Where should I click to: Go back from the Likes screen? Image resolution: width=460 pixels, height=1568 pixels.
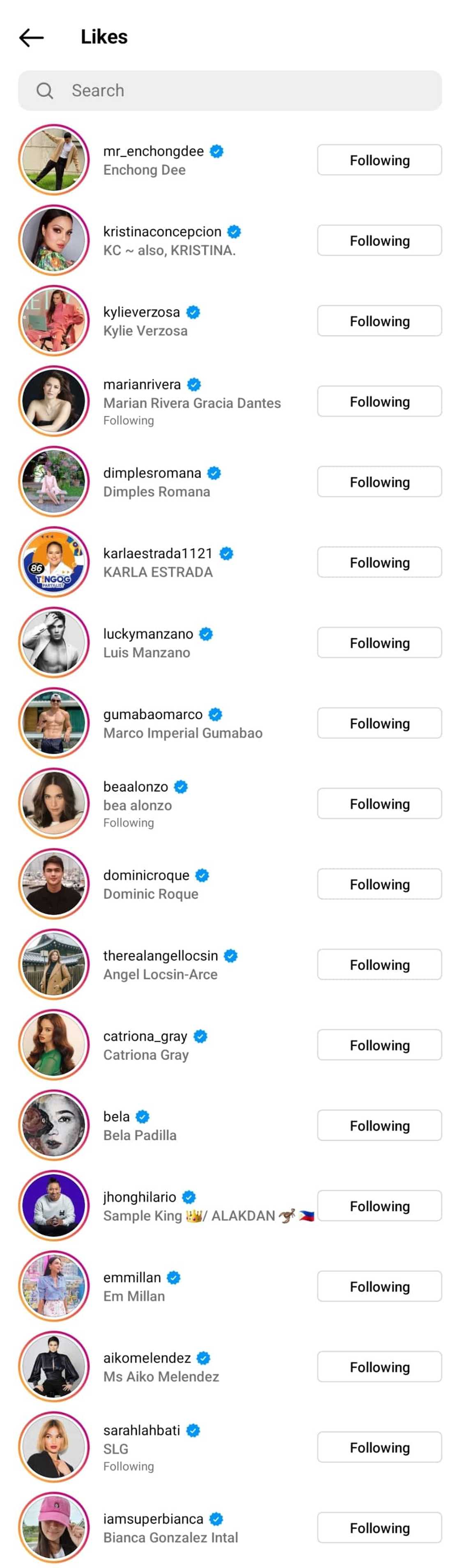pyautogui.click(x=32, y=38)
